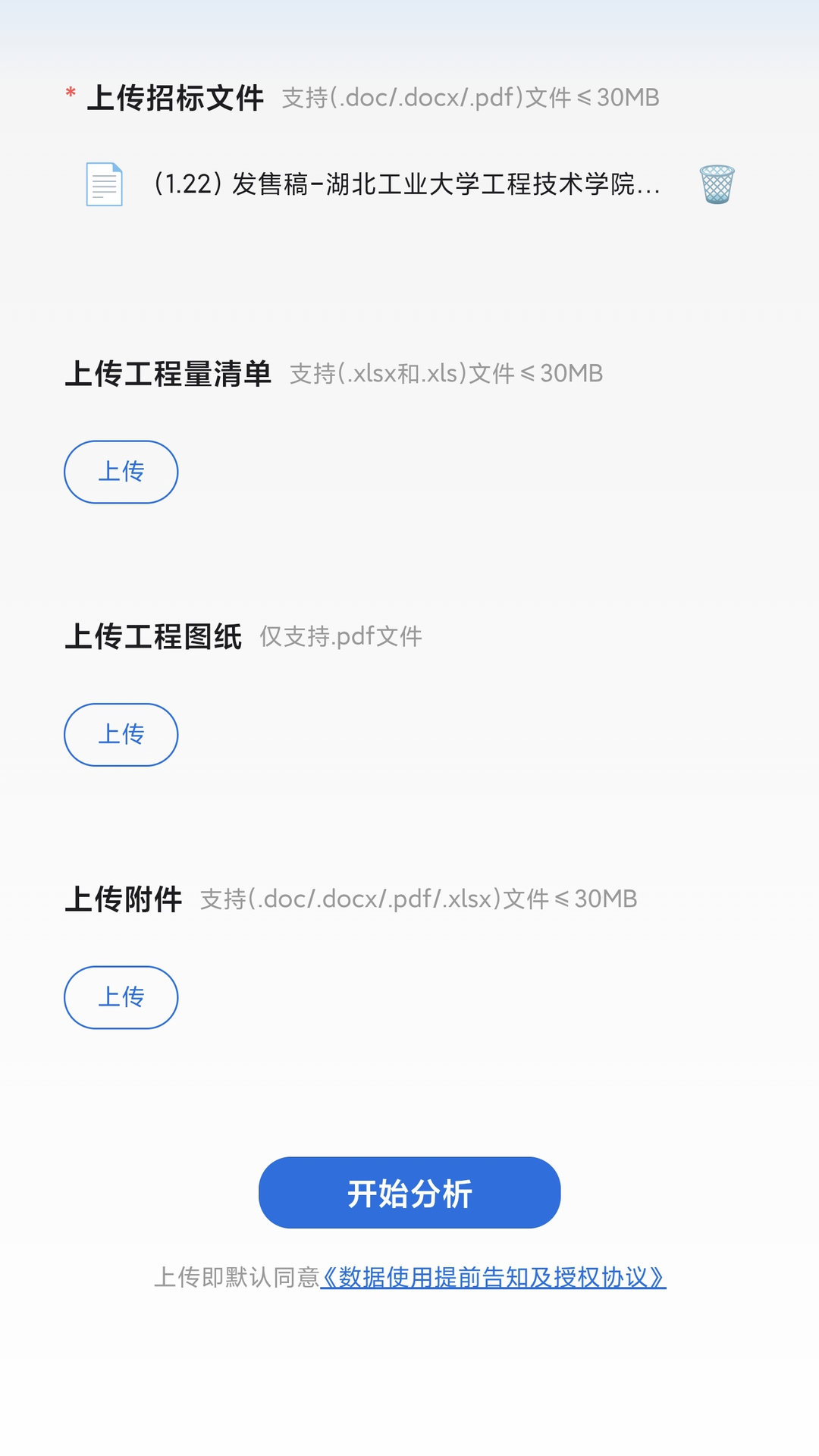
Task: Open the uploaded 发售稿 file
Action: point(406,184)
